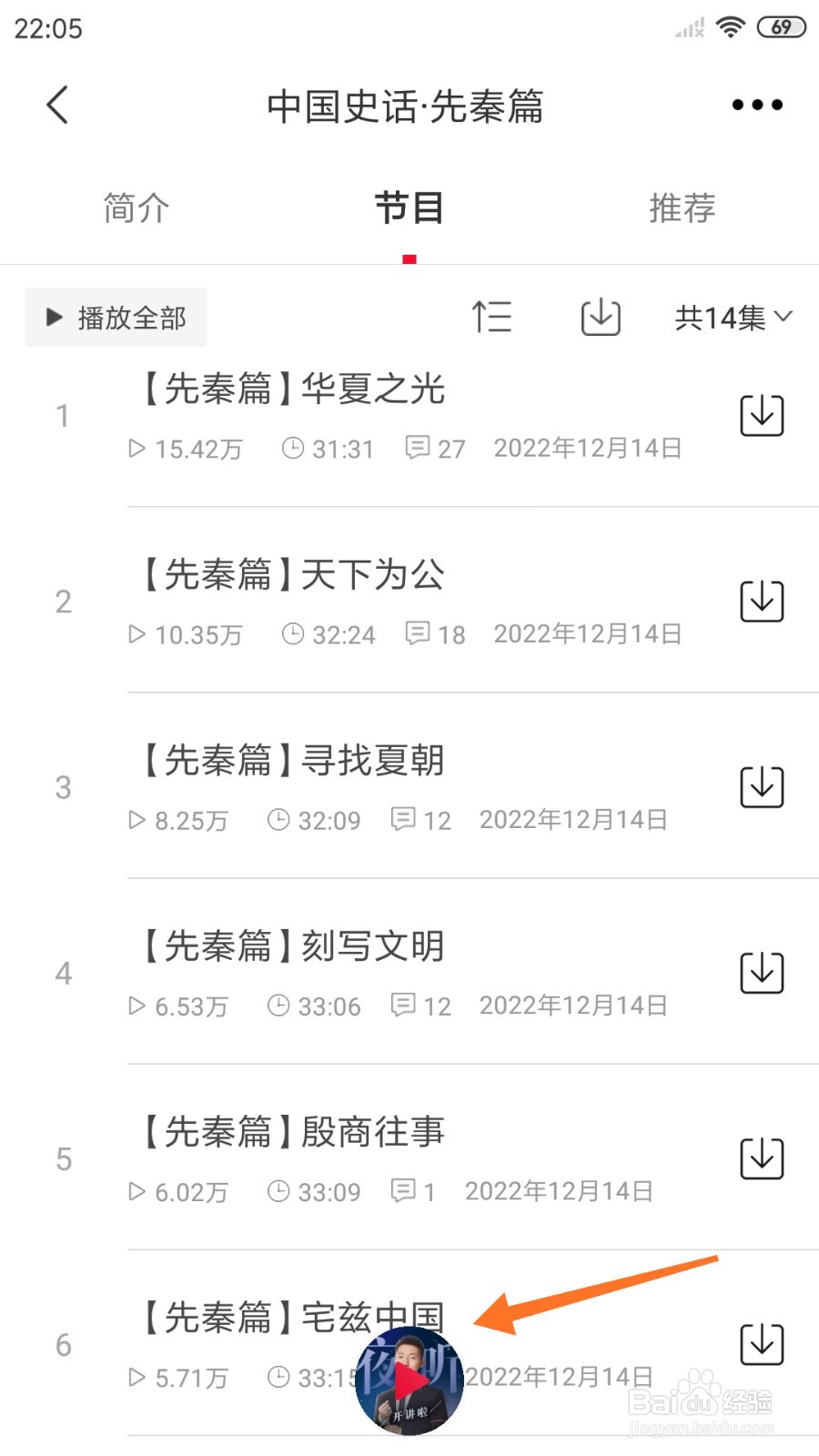Expand the 共14集 episode count selector

tap(733, 317)
